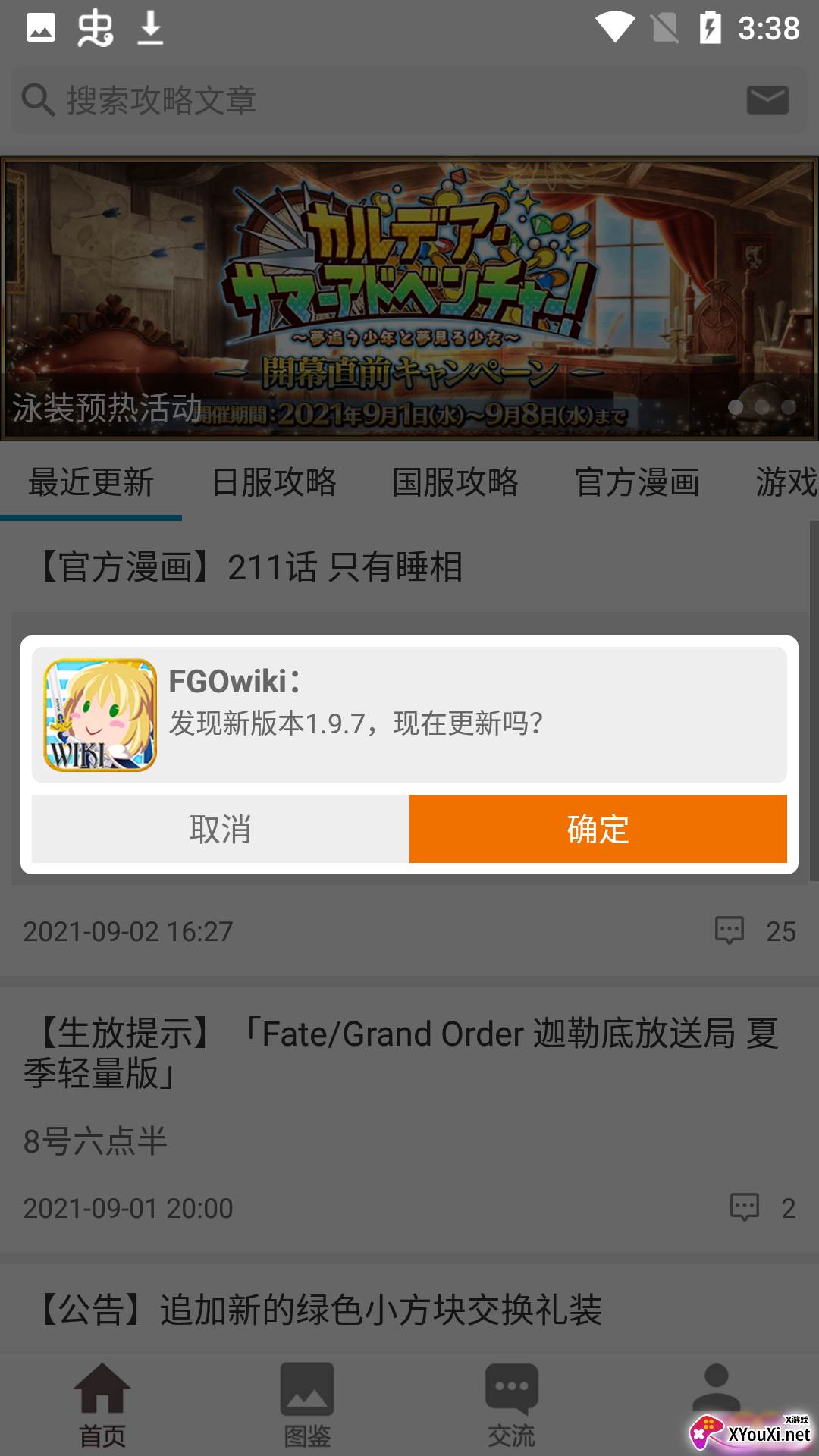Viewport: 819px width, 1456px height.
Task: Switch to the 交流 bottom tab
Action: click(x=511, y=1404)
